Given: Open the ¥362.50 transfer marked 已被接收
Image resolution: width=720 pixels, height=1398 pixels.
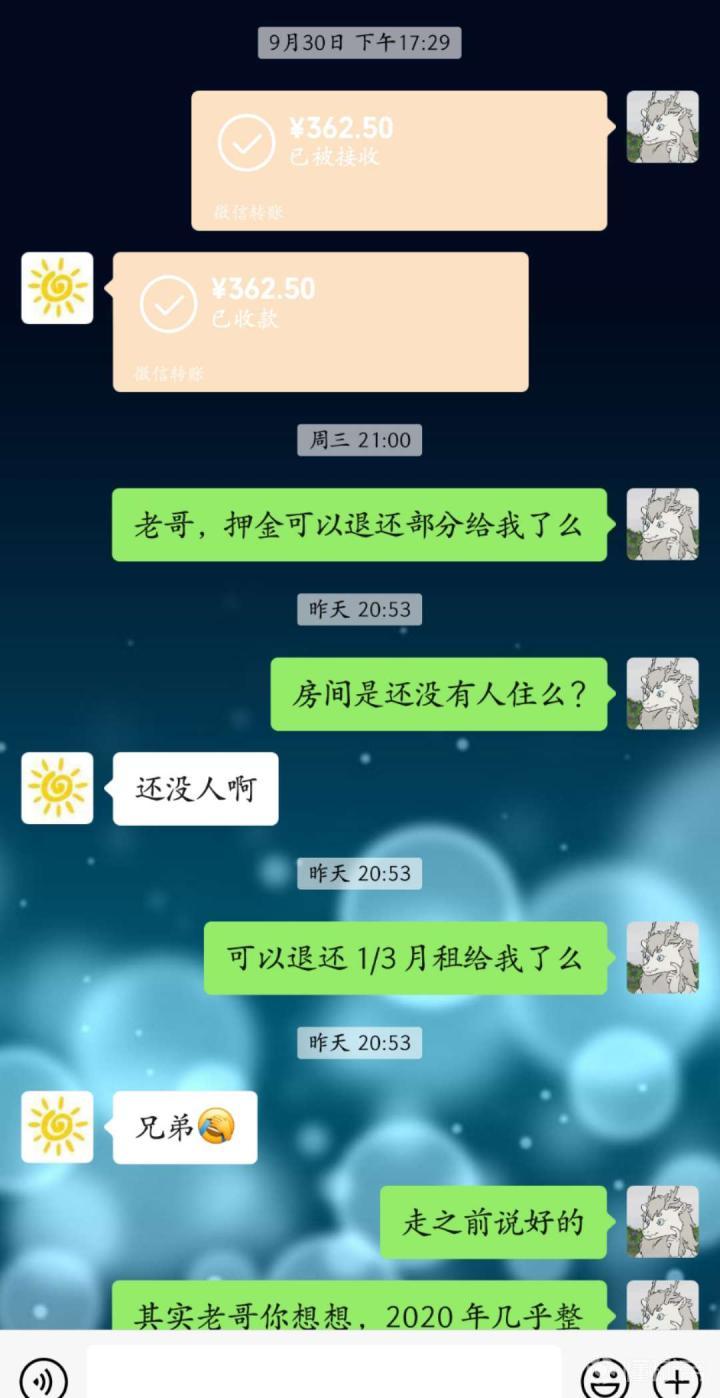Looking at the screenshot, I should tap(398, 160).
